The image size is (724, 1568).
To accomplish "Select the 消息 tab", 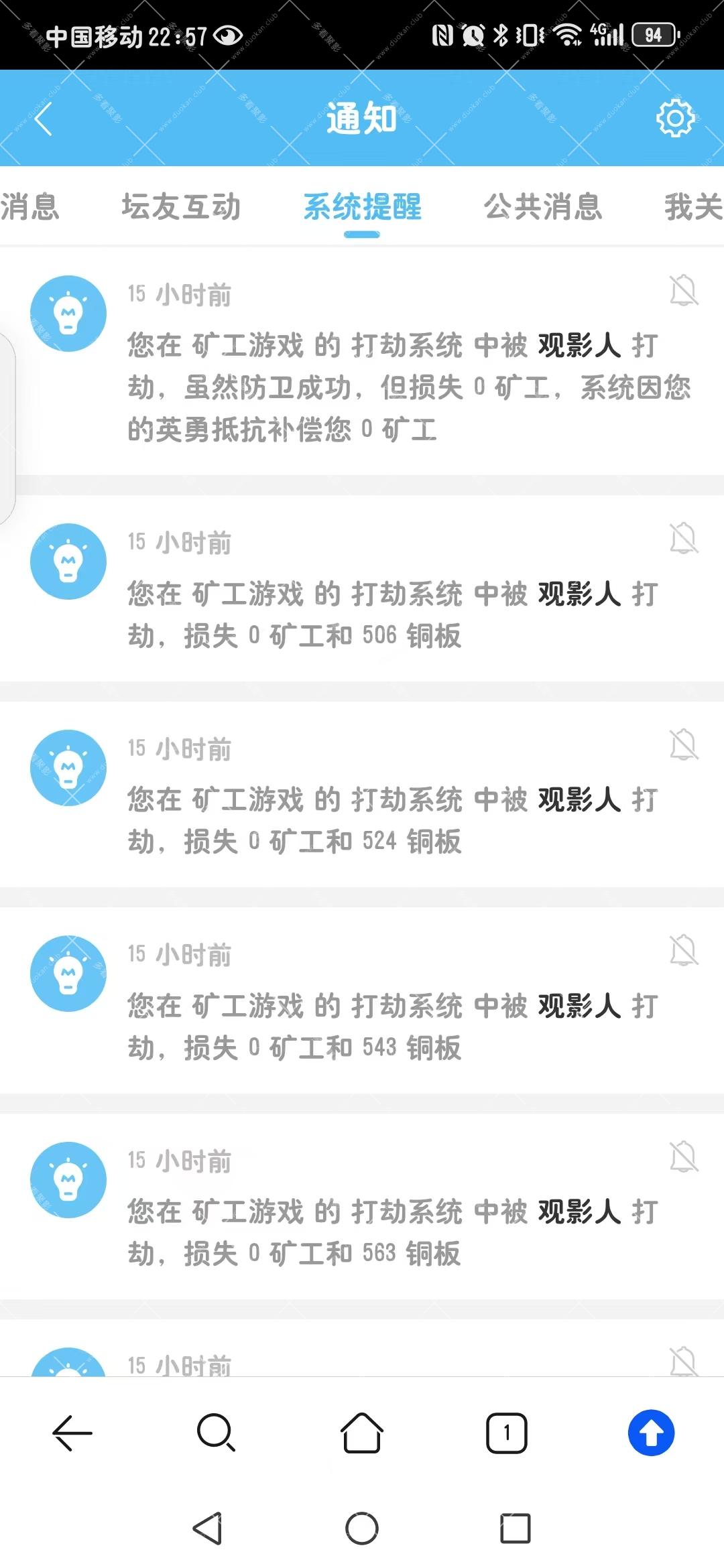I will 30,206.
